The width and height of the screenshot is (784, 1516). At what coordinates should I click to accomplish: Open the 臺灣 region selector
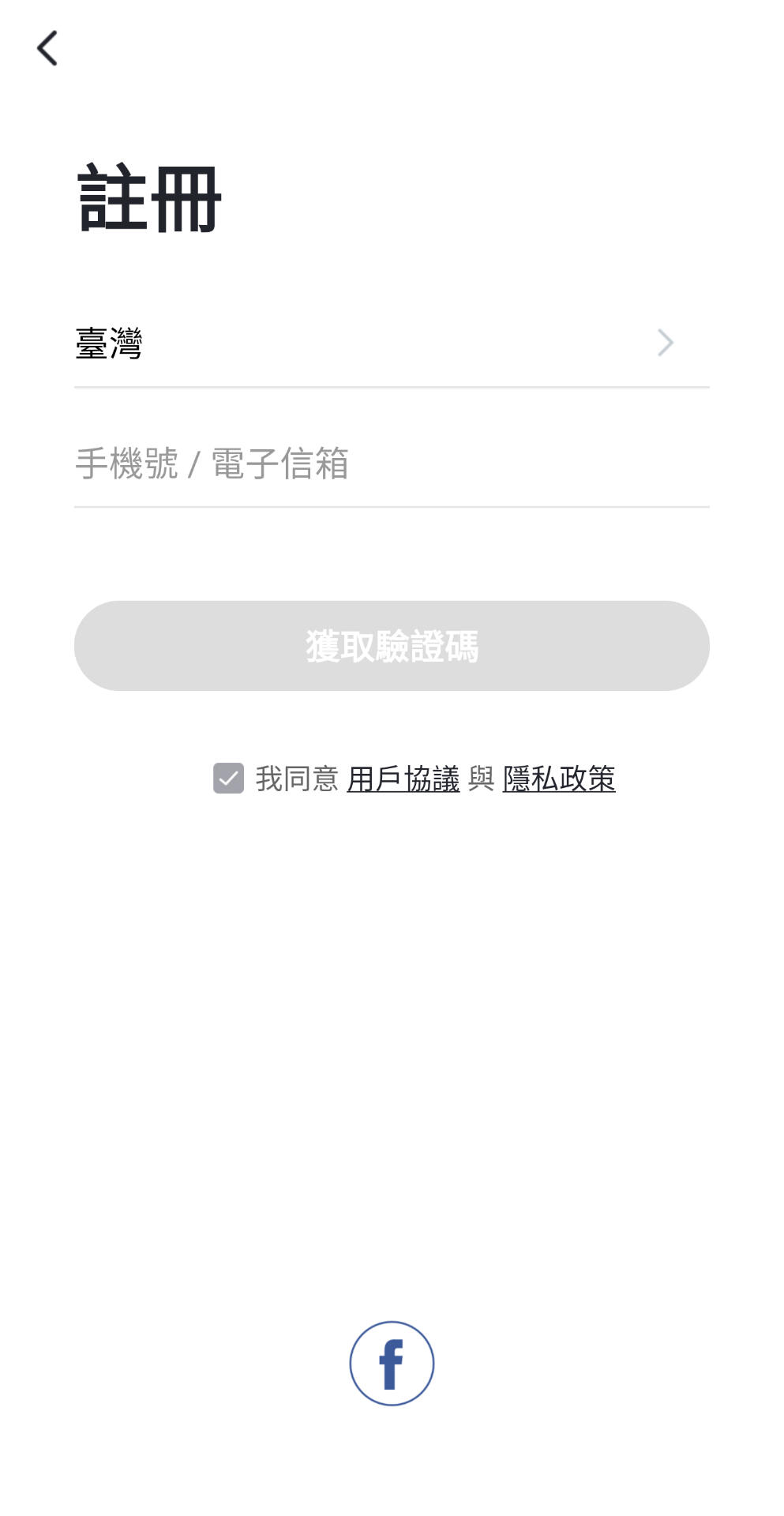pos(391,343)
